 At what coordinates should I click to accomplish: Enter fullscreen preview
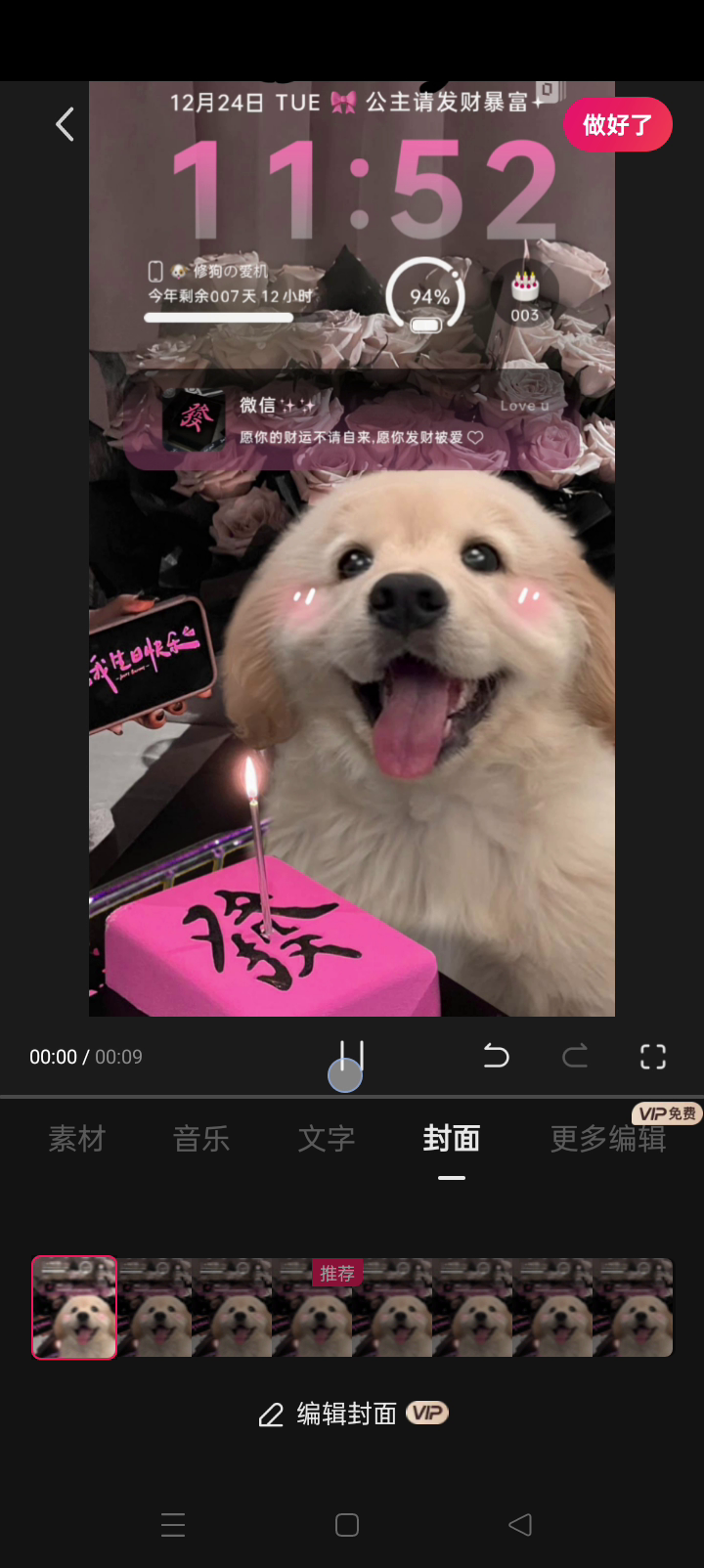point(652,1056)
